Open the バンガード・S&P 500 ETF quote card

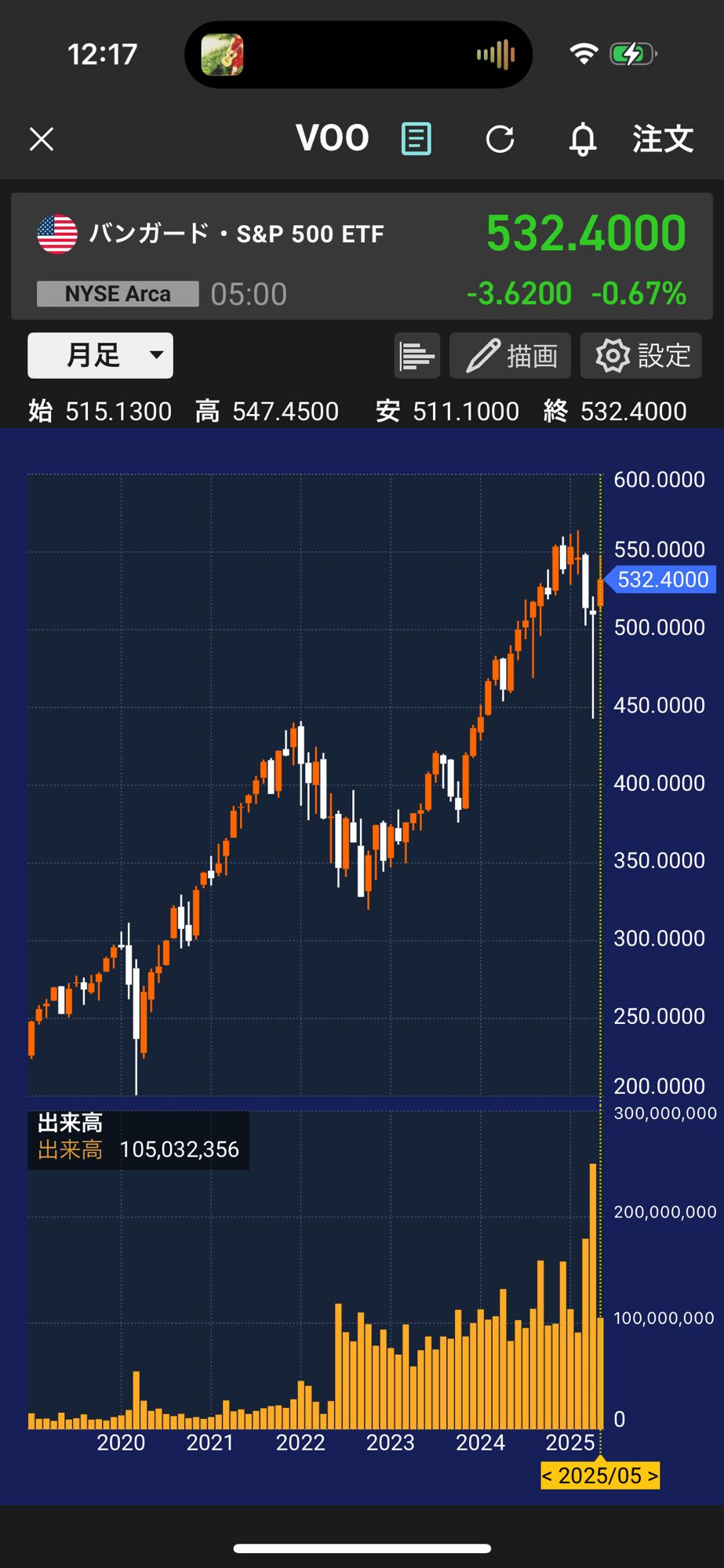click(x=362, y=256)
